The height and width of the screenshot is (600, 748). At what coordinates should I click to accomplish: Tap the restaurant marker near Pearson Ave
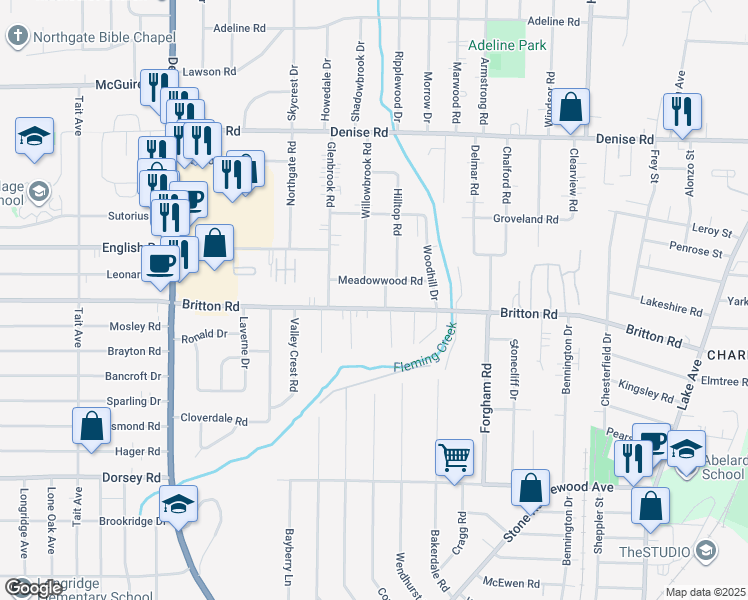pos(634,463)
